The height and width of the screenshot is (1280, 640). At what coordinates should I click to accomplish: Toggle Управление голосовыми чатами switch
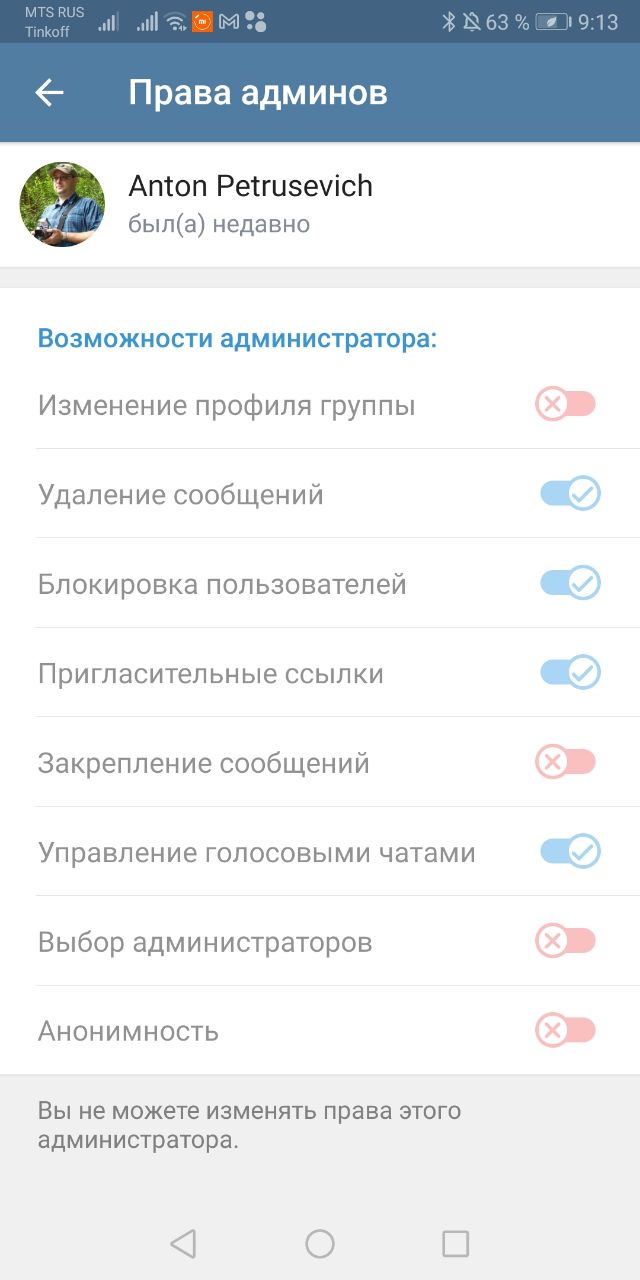point(569,852)
